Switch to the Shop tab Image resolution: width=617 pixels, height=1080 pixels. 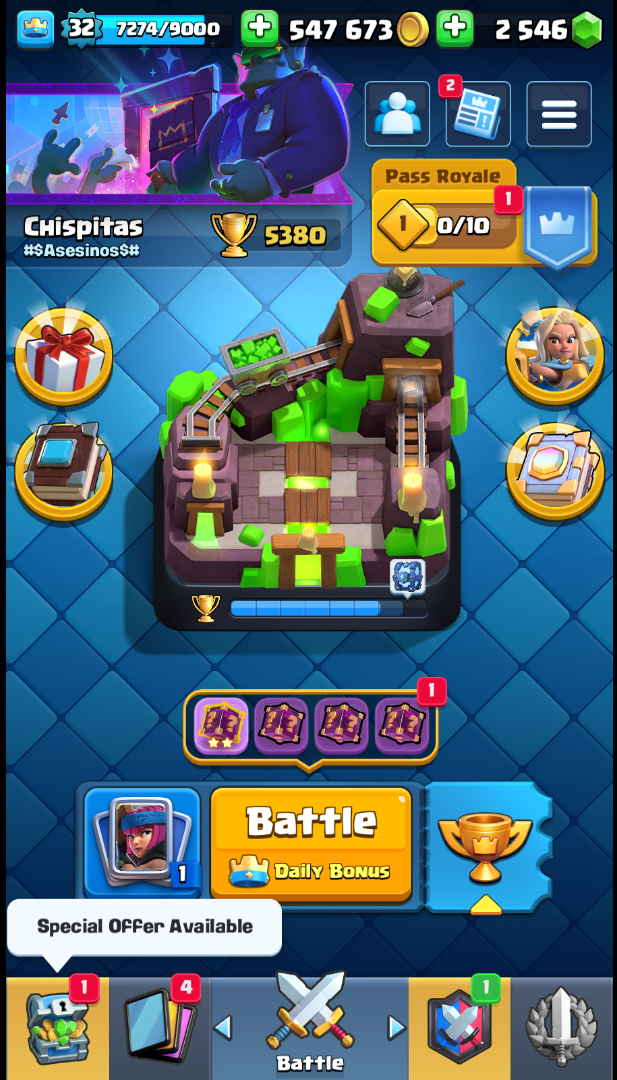57,1027
